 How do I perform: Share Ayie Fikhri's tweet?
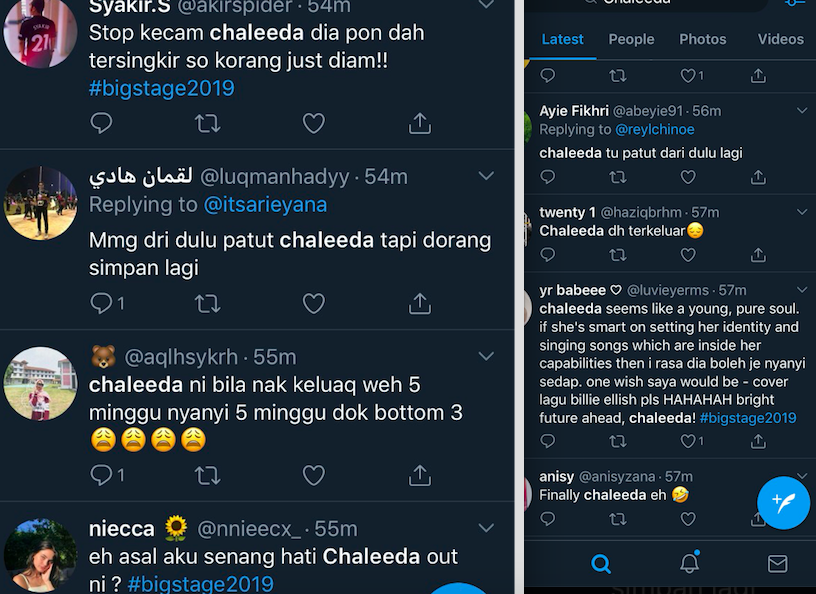pos(758,177)
